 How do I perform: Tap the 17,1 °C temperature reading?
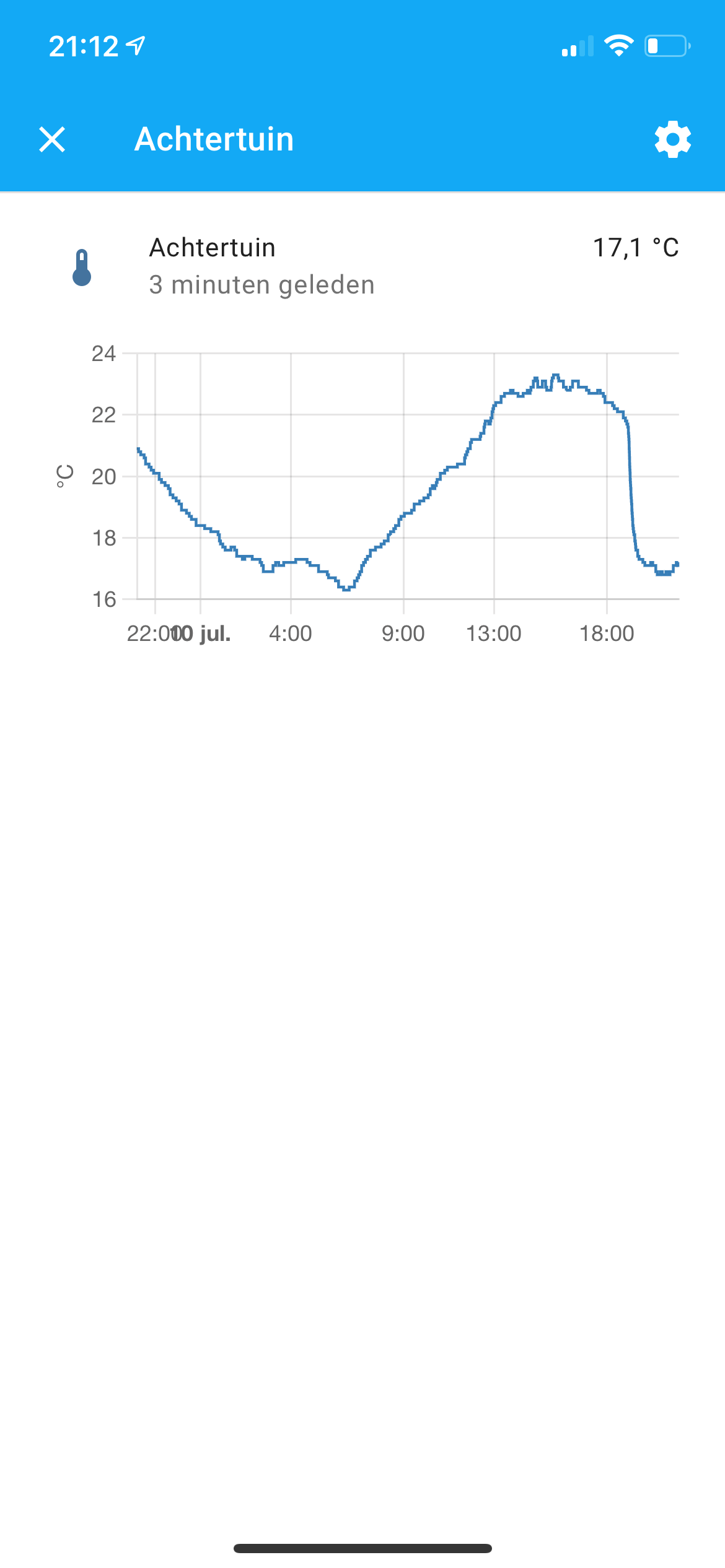tap(635, 248)
